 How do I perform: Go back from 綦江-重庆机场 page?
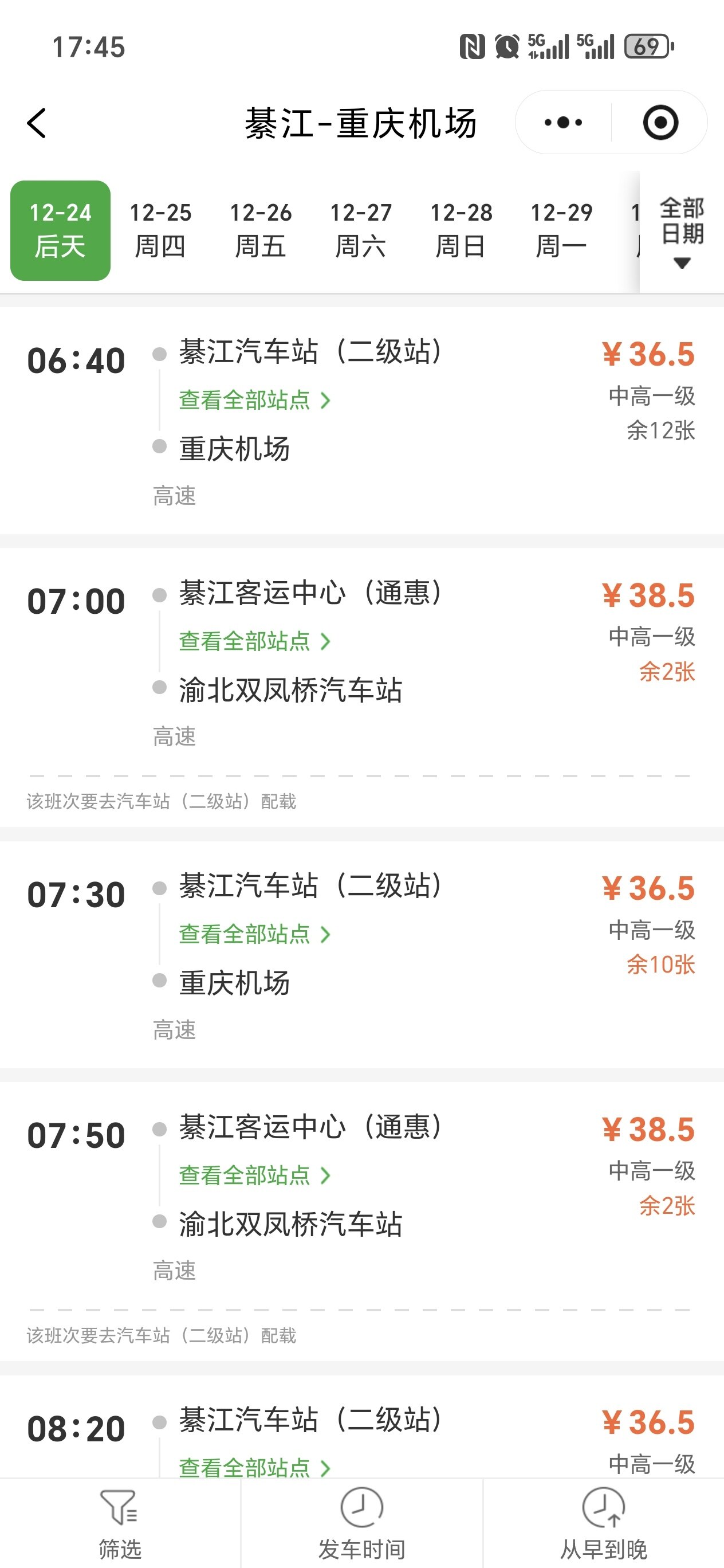click(x=37, y=123)
